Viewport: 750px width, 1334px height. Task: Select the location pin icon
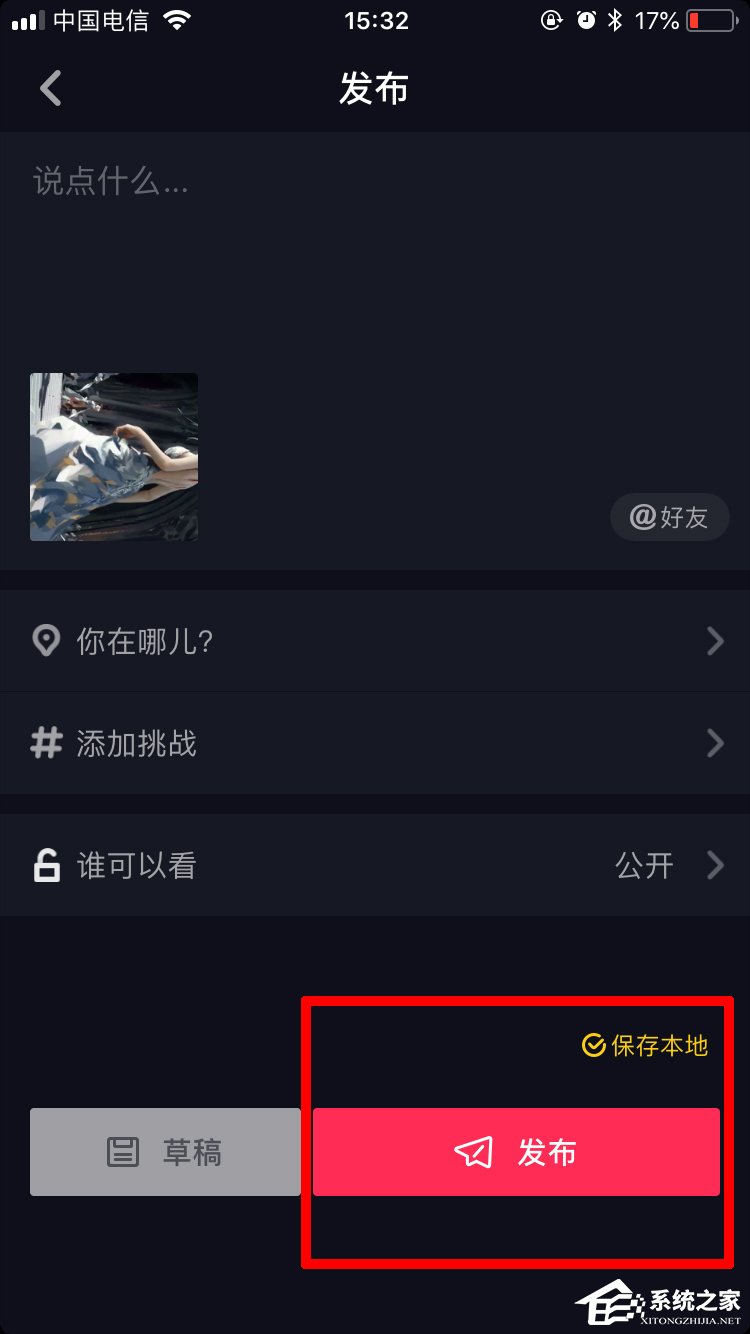tap(46, 640)
